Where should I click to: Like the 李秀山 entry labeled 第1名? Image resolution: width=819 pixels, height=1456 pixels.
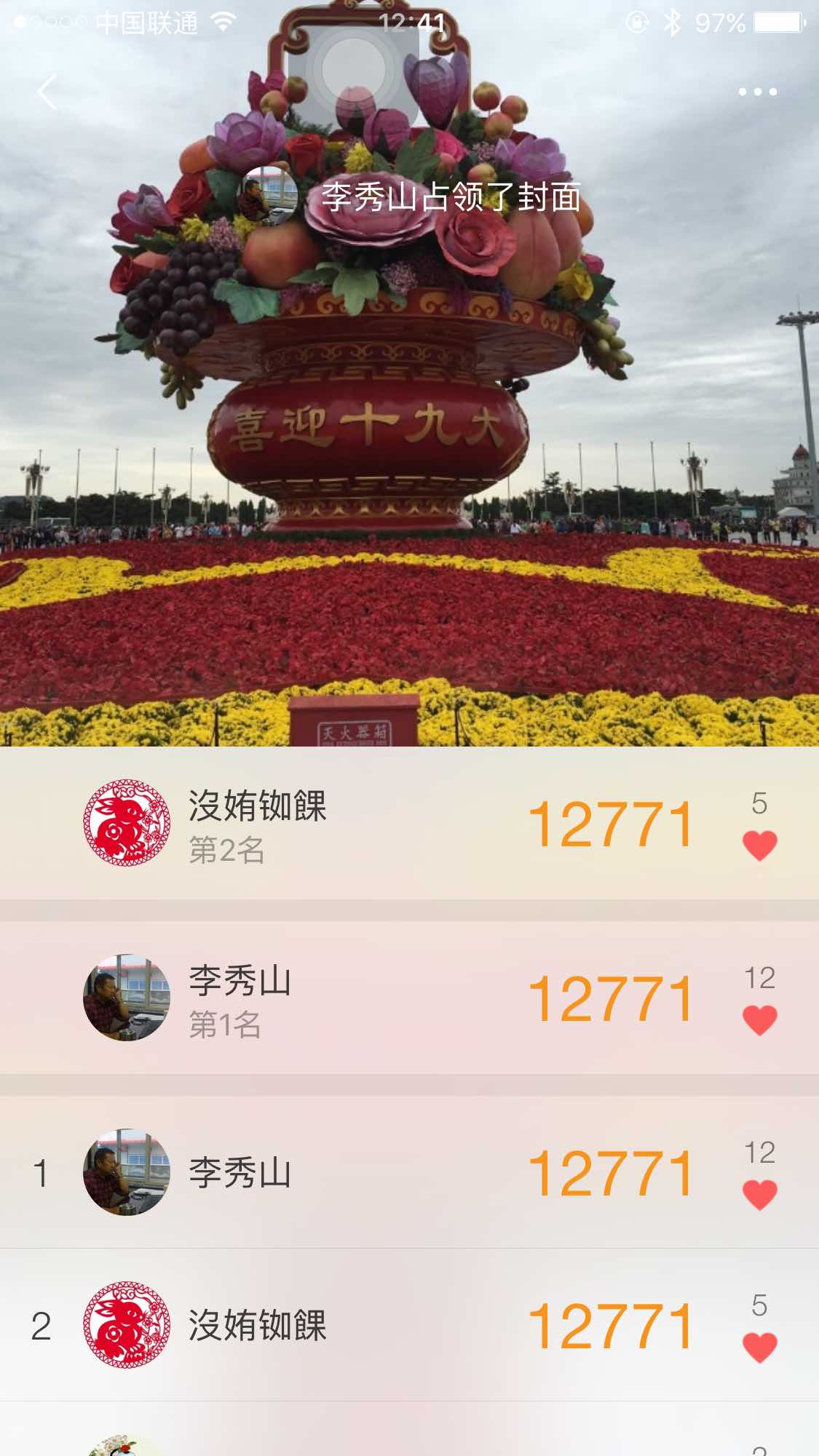tap(759, 1020)
